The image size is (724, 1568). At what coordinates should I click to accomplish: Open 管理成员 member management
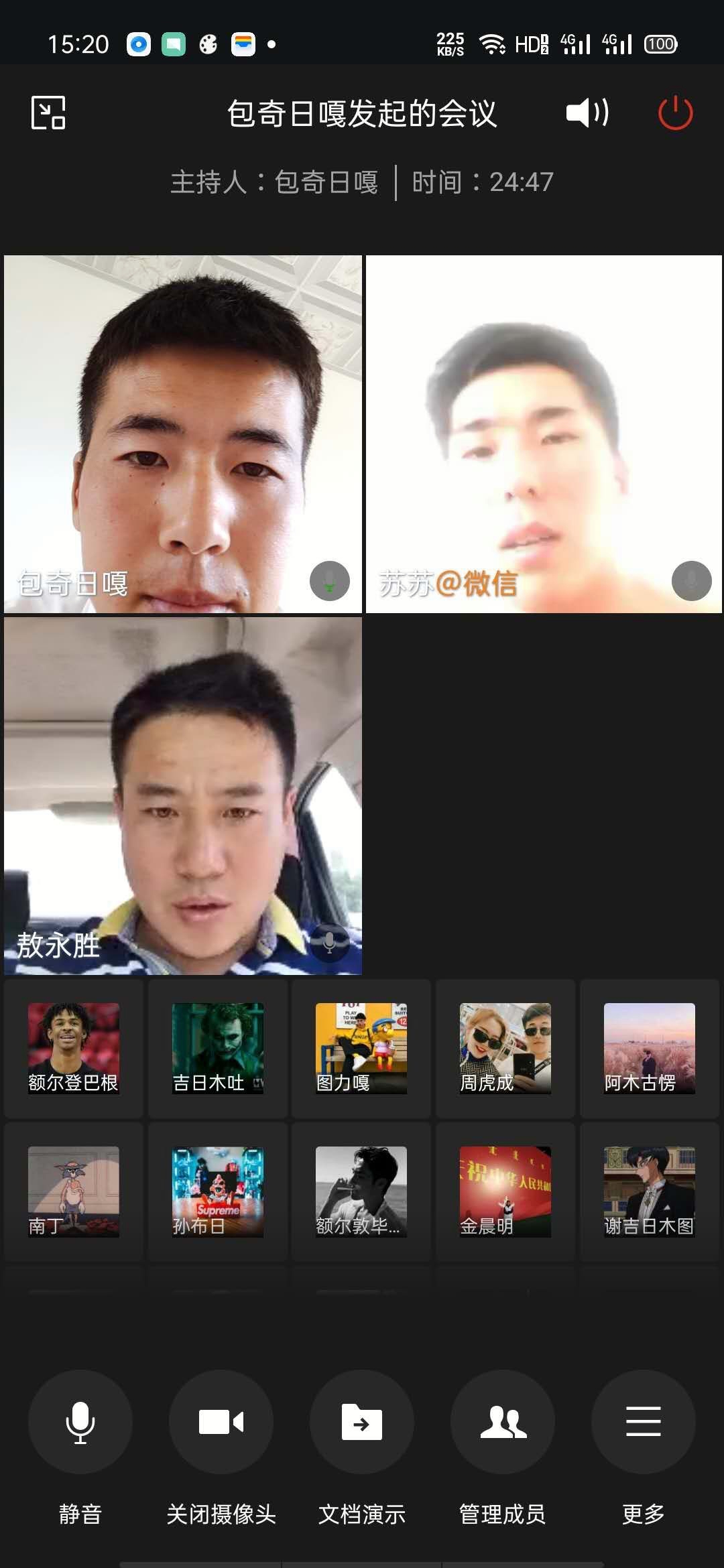tap(503, 1422)
